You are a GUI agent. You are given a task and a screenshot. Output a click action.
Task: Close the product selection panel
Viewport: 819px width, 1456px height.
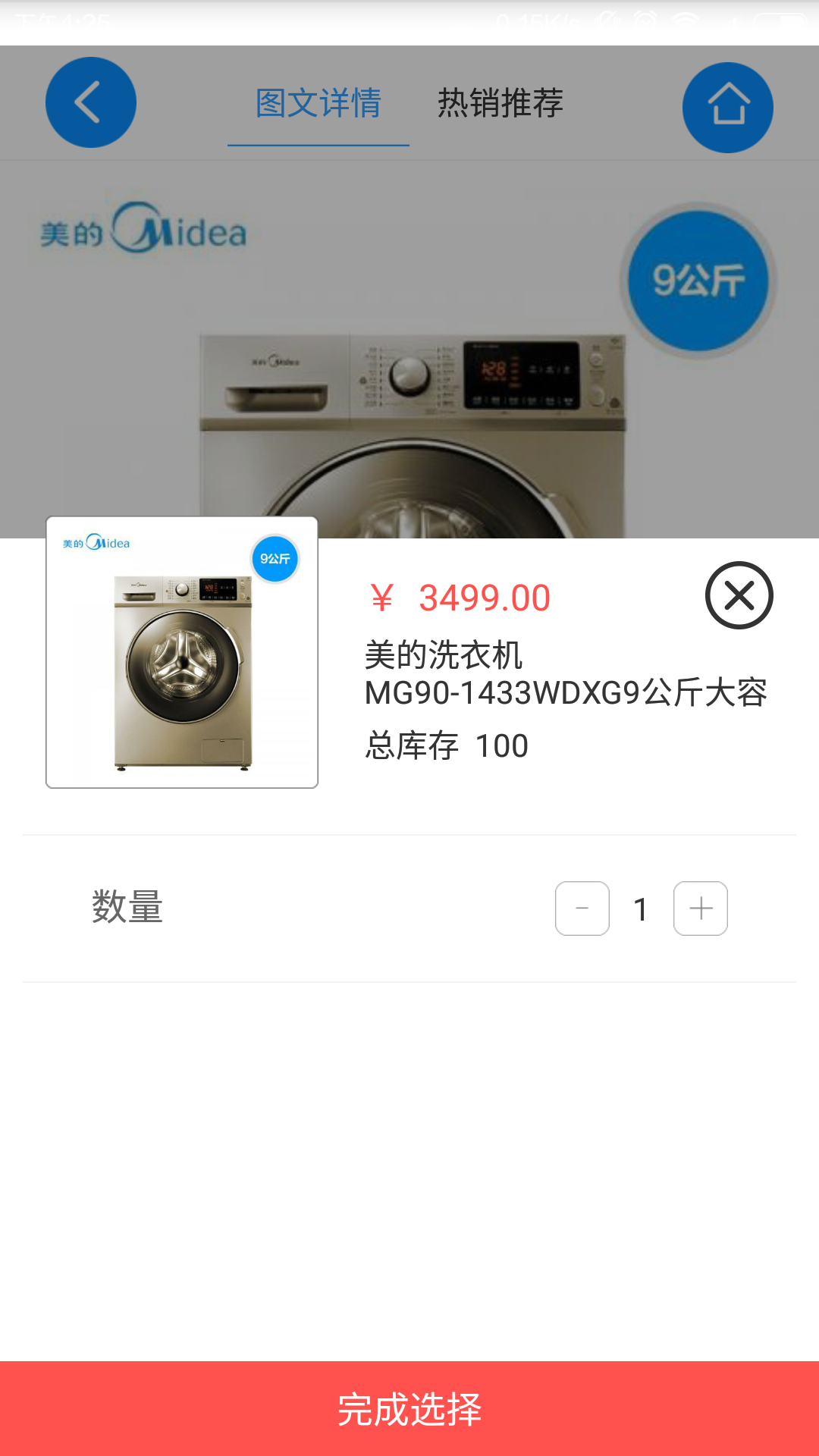point(739,595)
